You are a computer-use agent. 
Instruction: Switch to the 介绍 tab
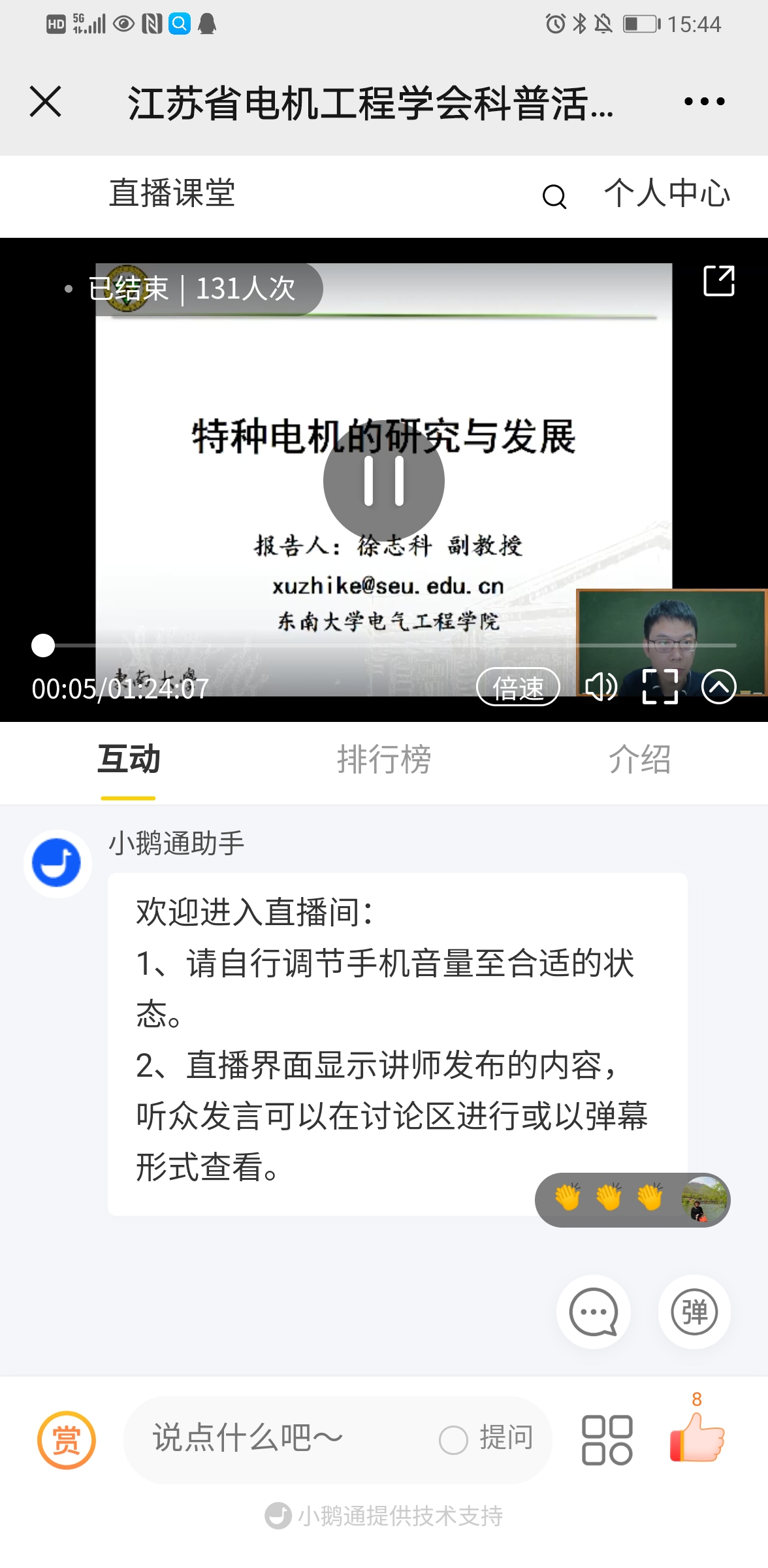coord(639,759)
